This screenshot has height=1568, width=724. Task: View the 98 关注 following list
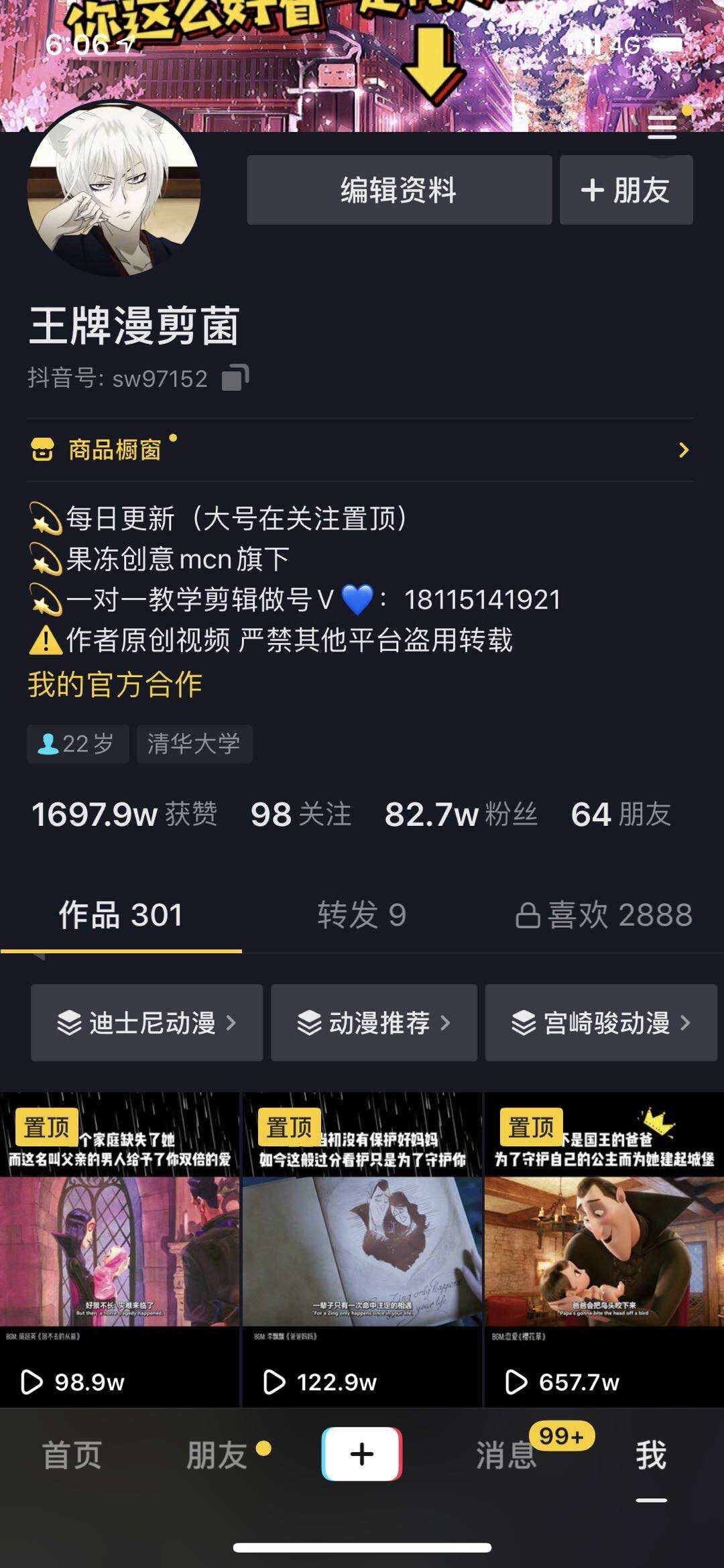(301, 815)
